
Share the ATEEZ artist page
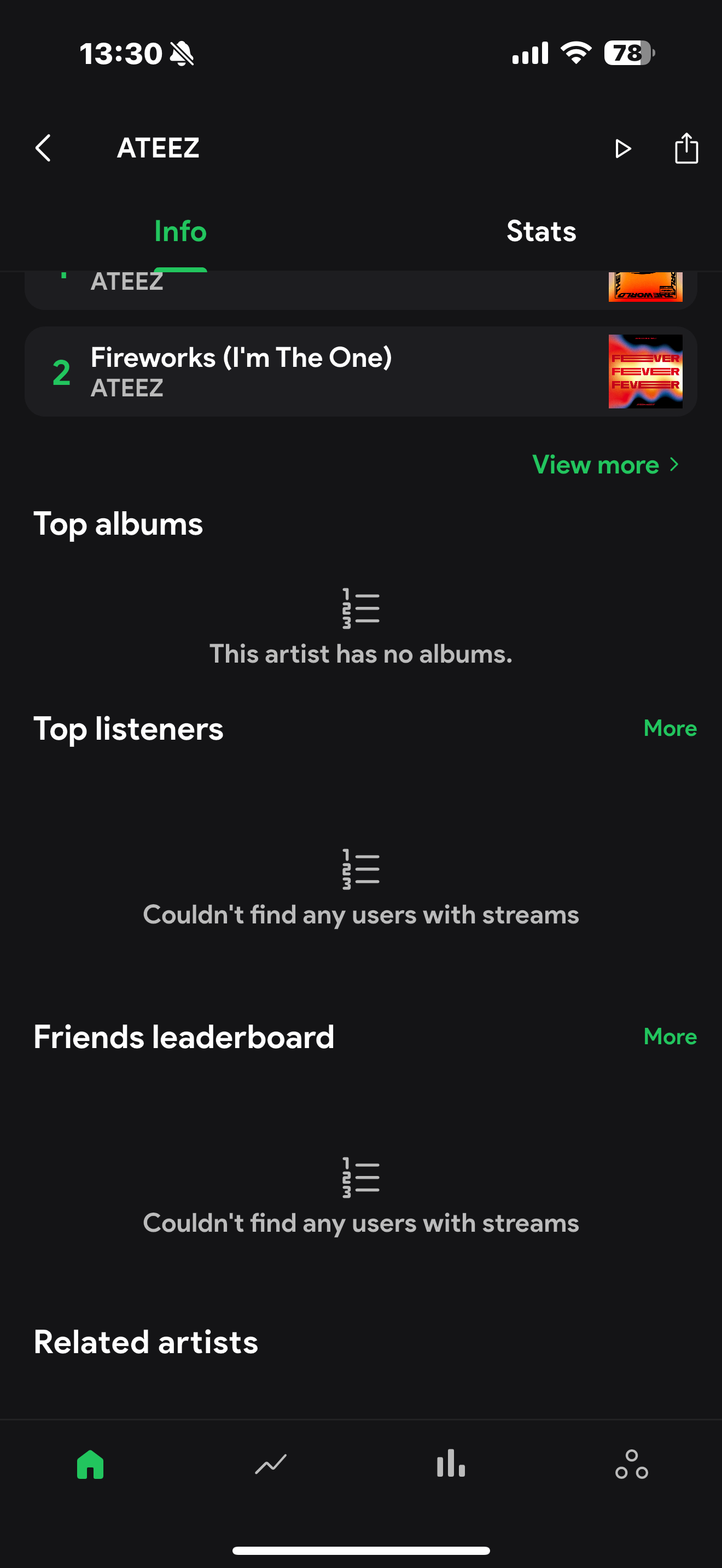(x=686, y=148)
